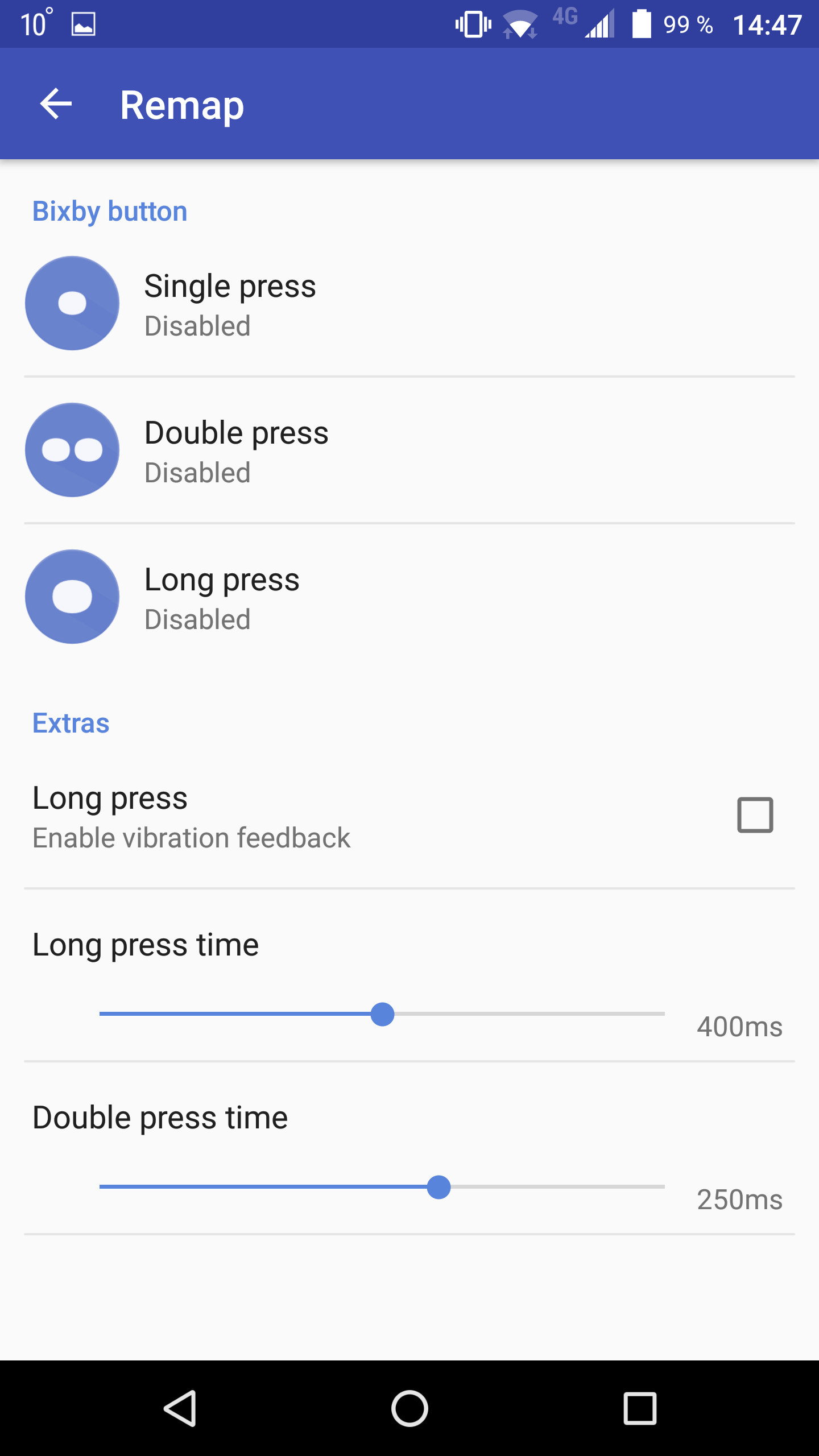Tap the Double press time slider track

point(382,1187)
